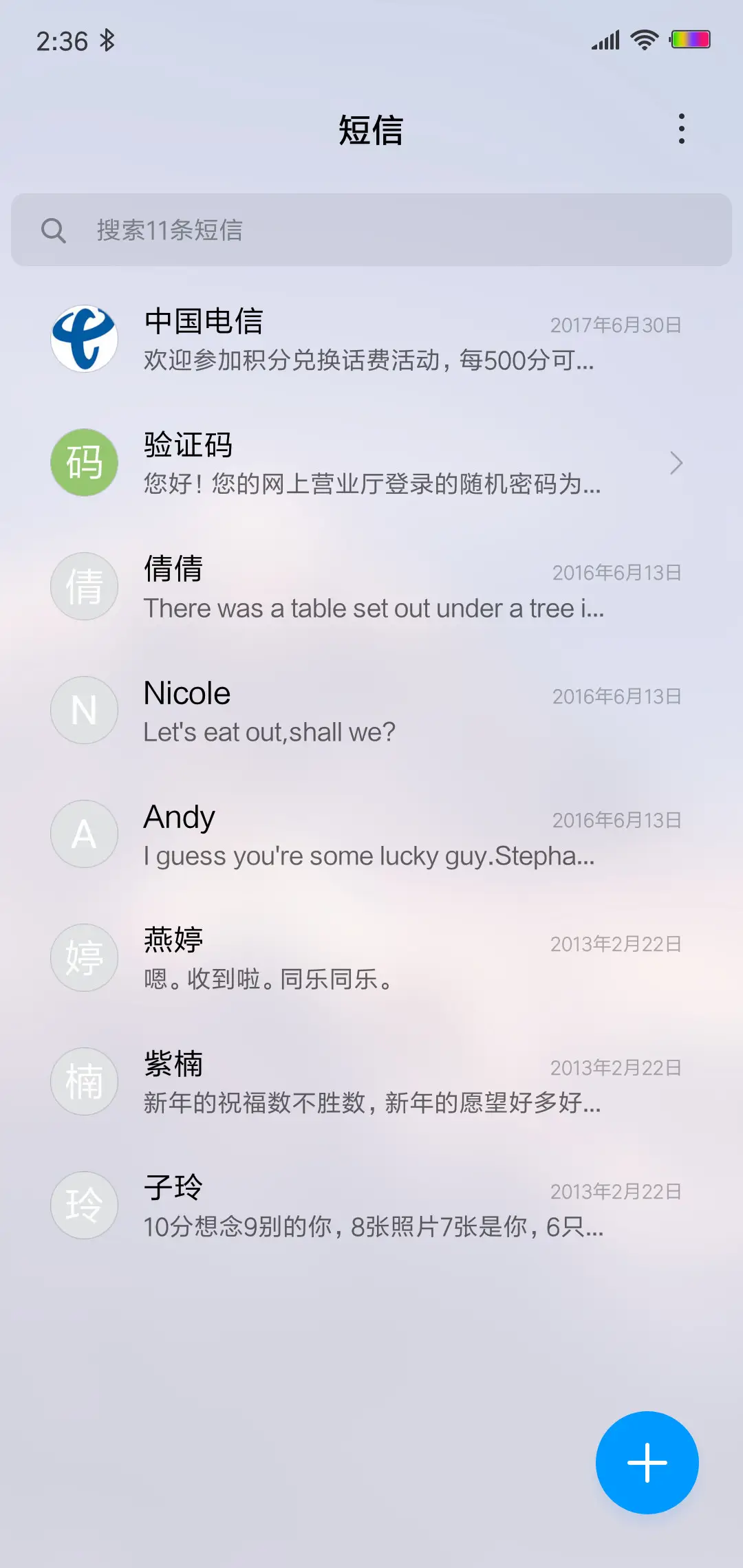Tap the 2:36 clock display
Screen dimensions: 743x1568
[61, 41]
